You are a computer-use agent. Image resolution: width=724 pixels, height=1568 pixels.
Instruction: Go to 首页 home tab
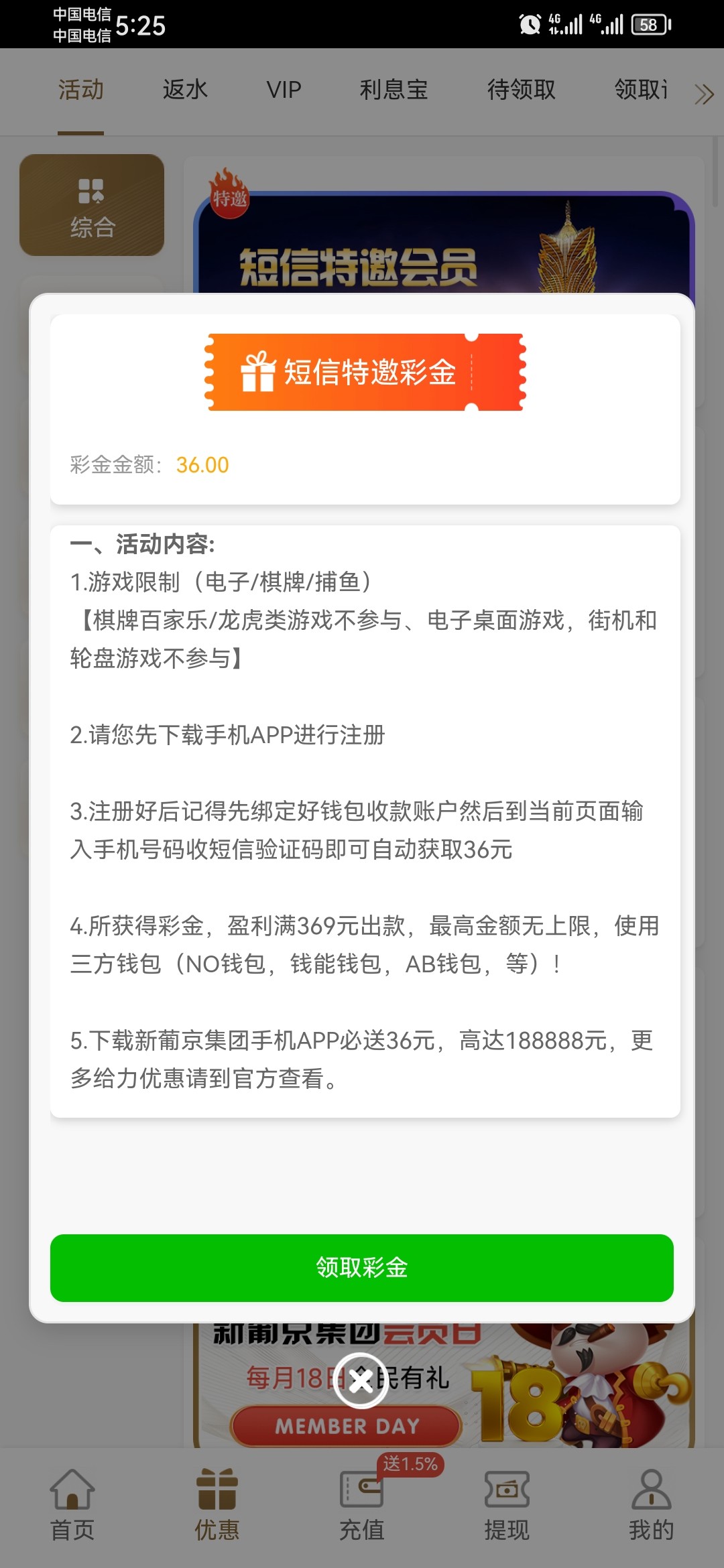tap(72, 1504)
